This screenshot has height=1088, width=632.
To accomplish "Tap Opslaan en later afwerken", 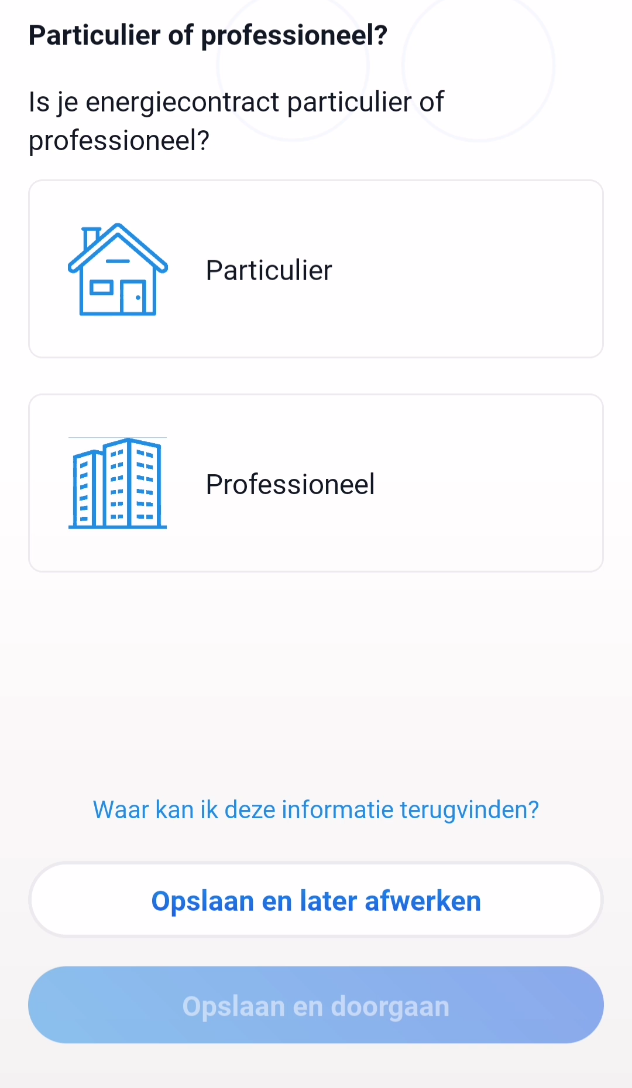I will [x=316, y=900].
